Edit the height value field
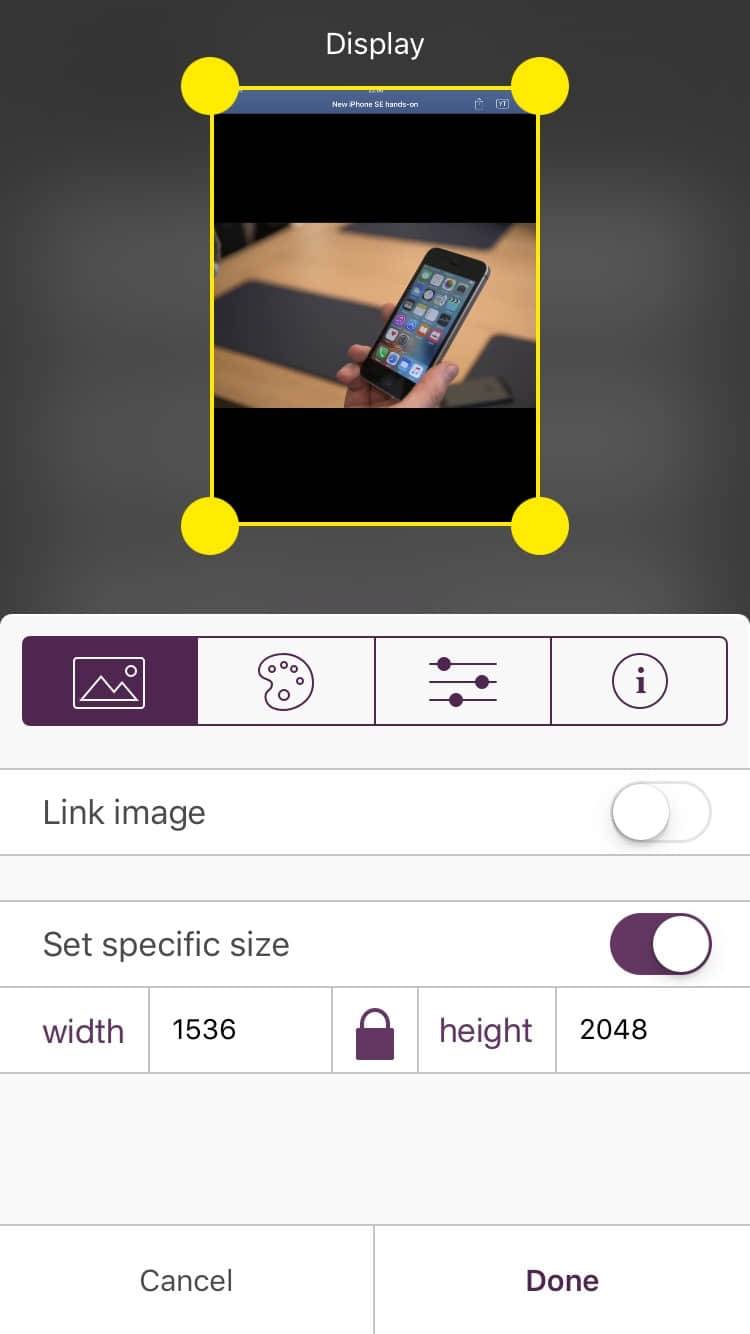The width and height of the screenshot is (750, 1334). (650, 1030)
